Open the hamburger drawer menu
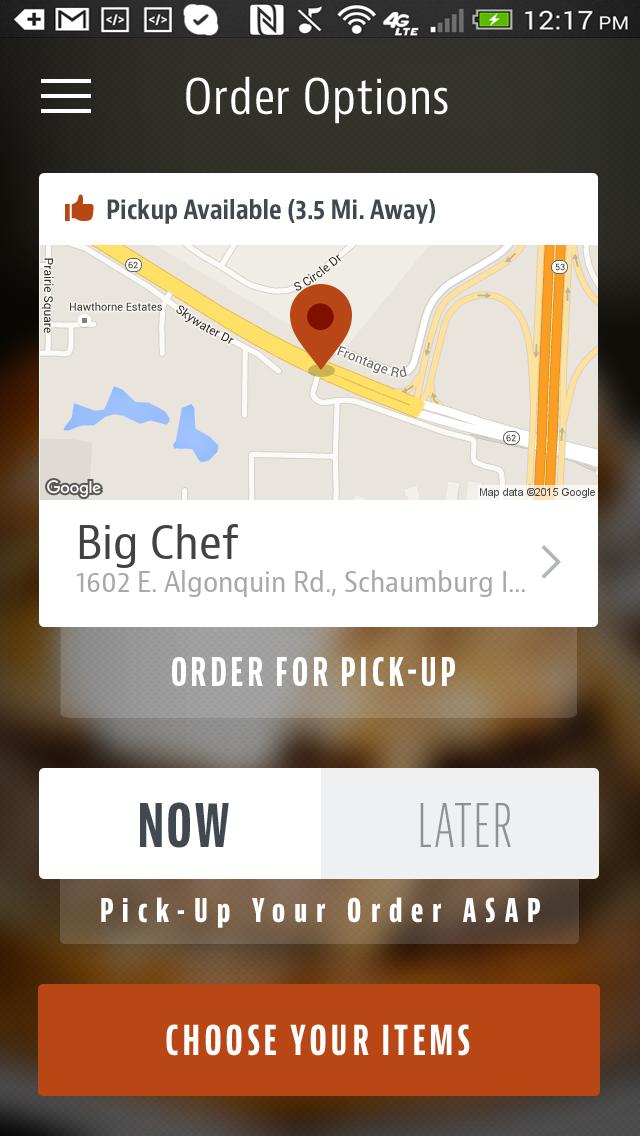This screenshot has height=1136, width=640. coord(66,97)
